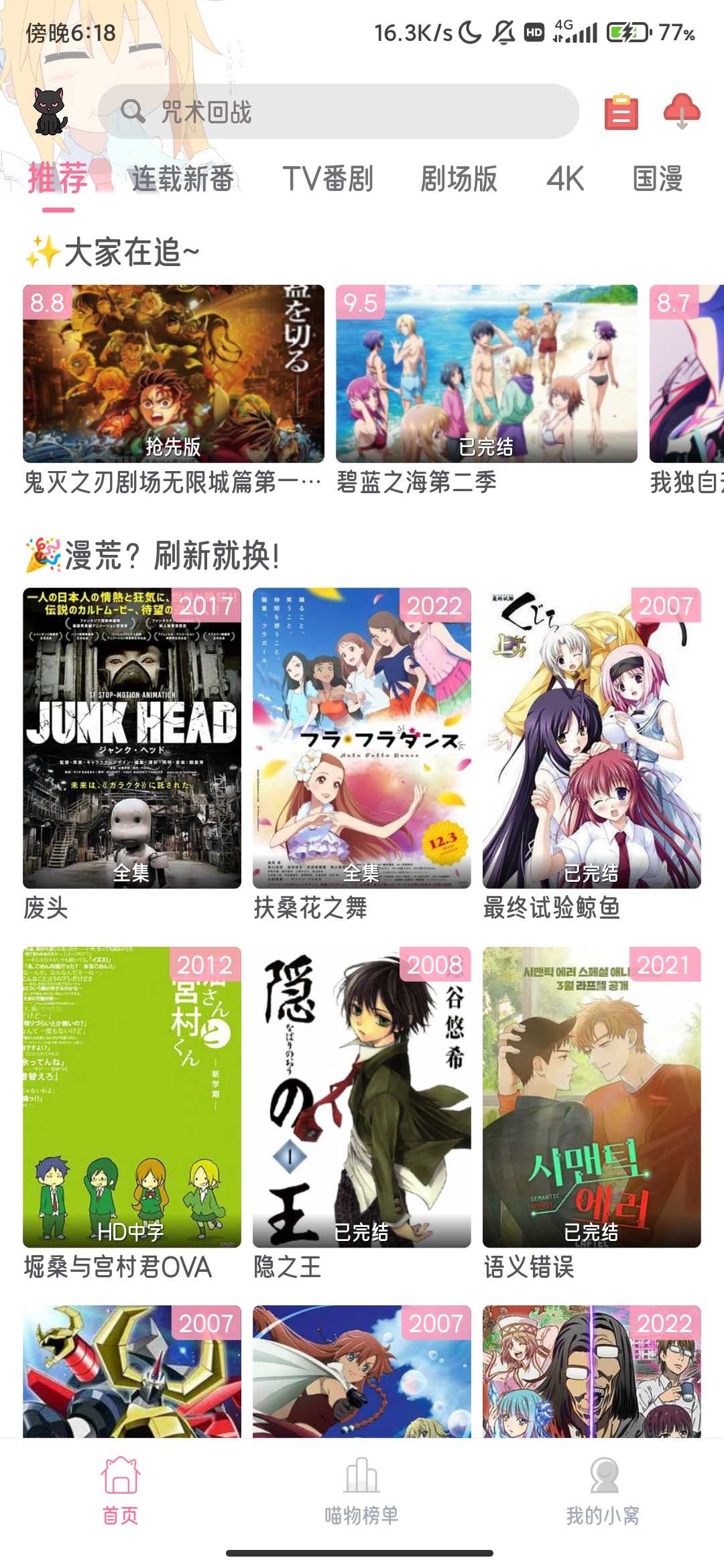The height and width of the screenshot is (1568, 724).
Task: Open 最终试验鲸鱼 anime tile
Action: tap(591, 738)
